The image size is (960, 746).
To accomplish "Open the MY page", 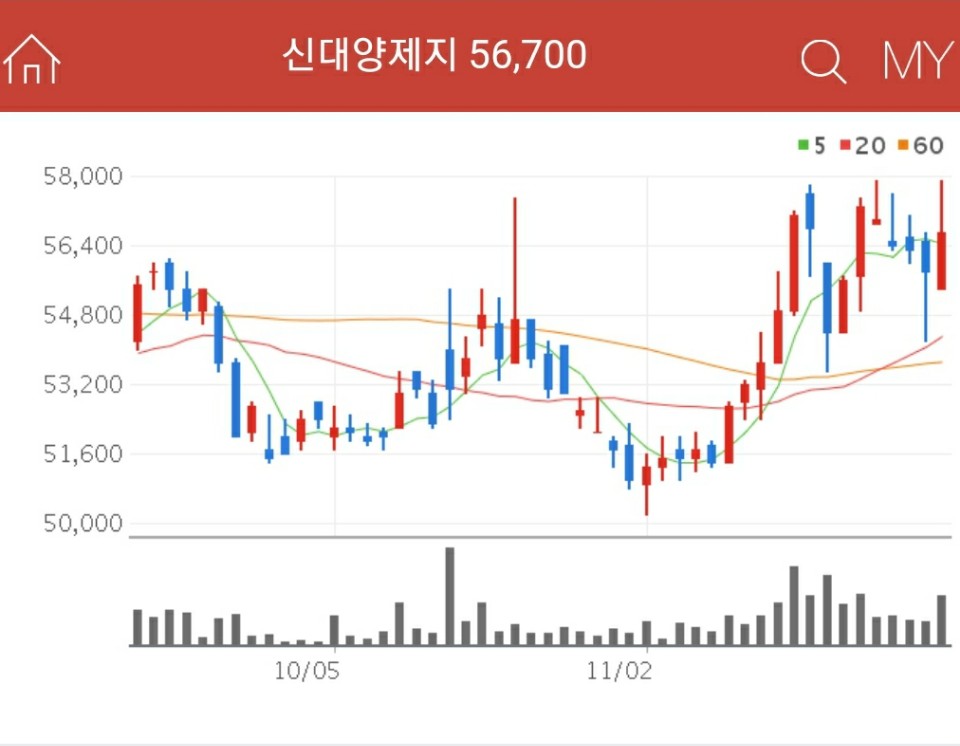I will click(x=915, y=61).
